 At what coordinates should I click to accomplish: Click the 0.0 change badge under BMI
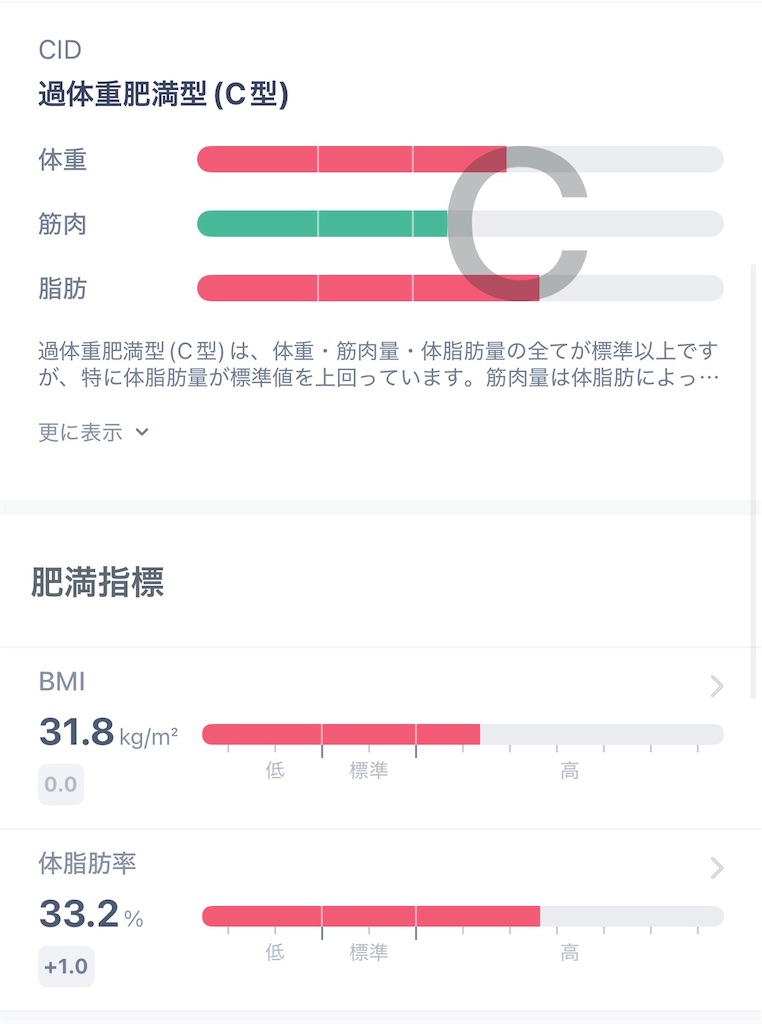pos(61,784)
